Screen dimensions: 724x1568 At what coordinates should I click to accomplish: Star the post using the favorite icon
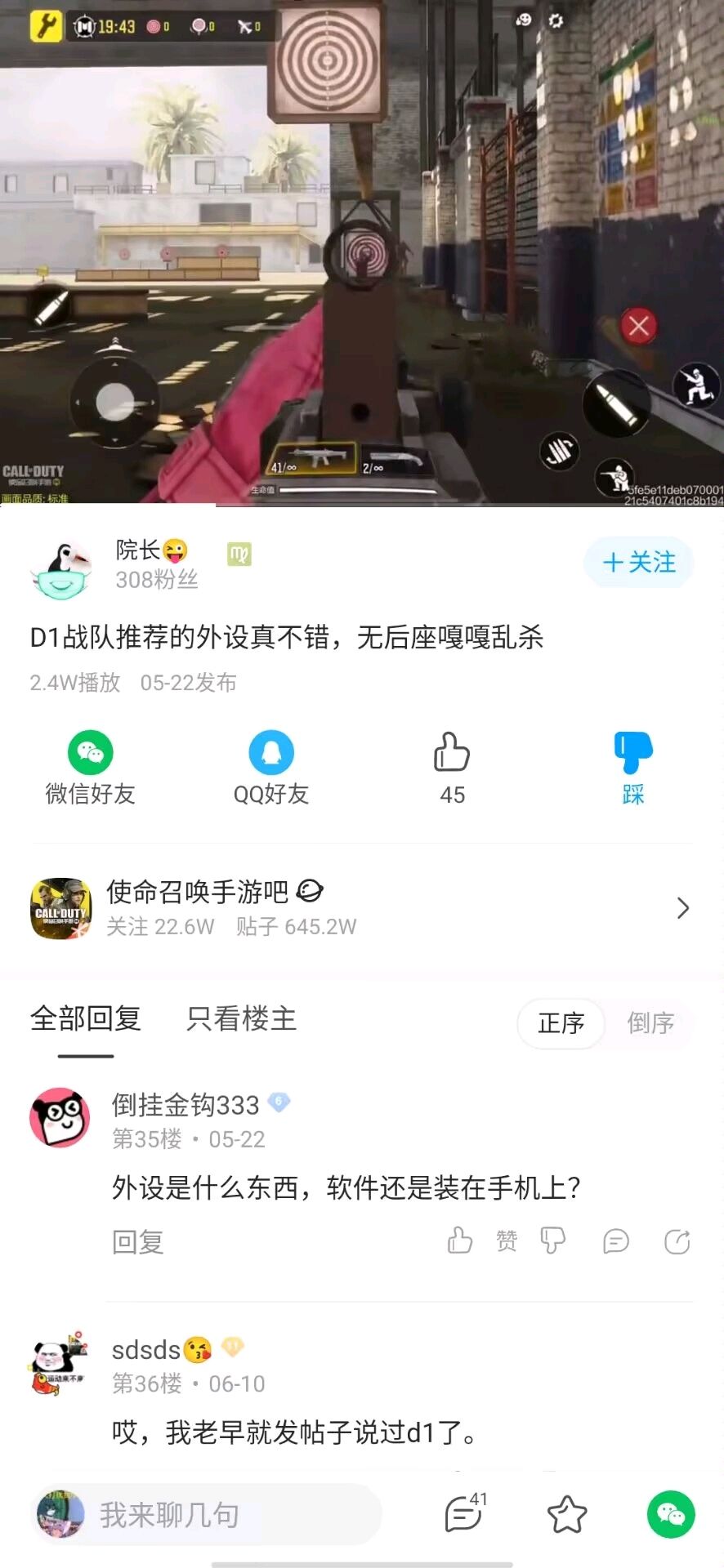(565, 1513)
